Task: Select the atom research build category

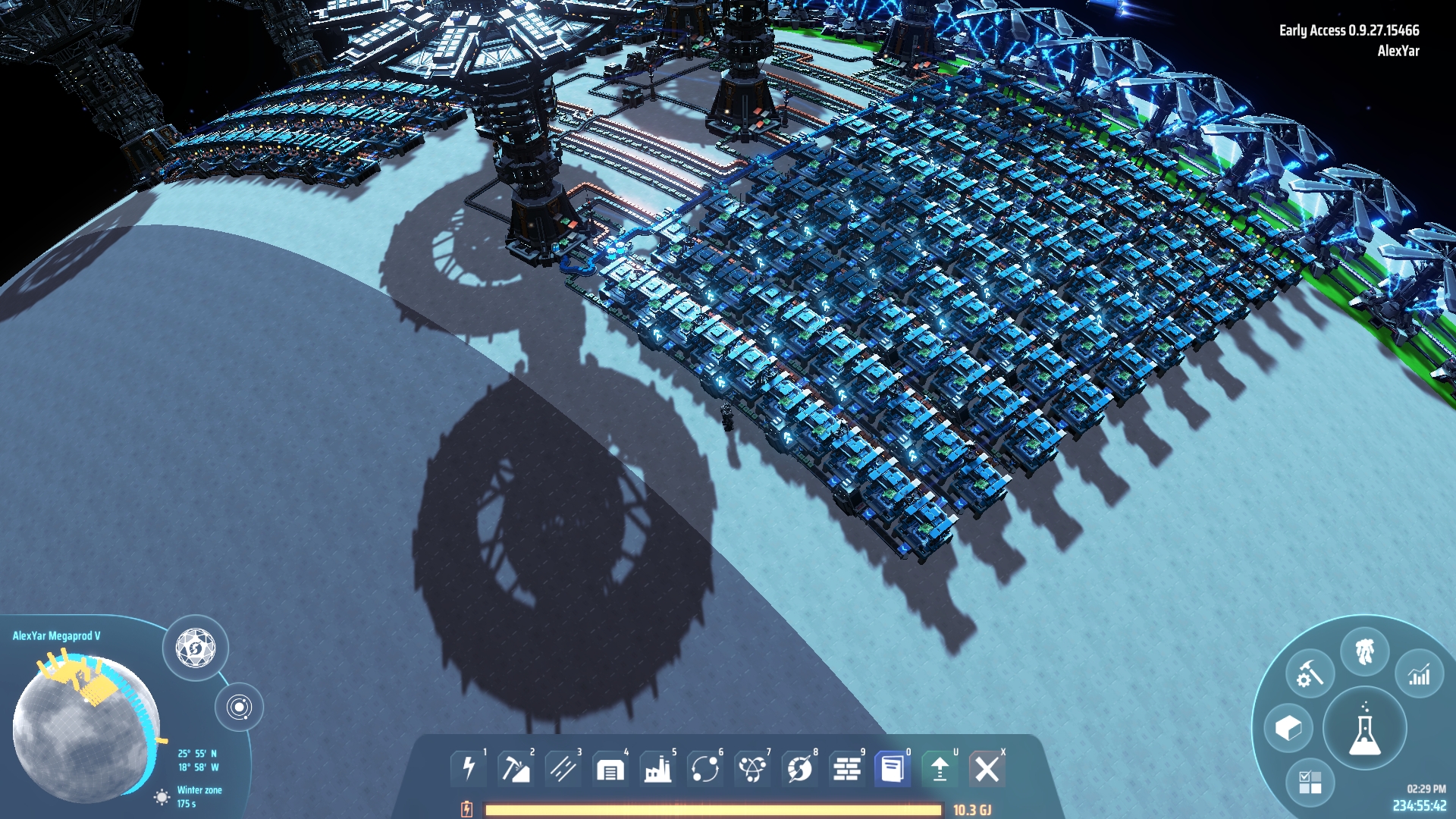Action: click(x=752, y=769)
